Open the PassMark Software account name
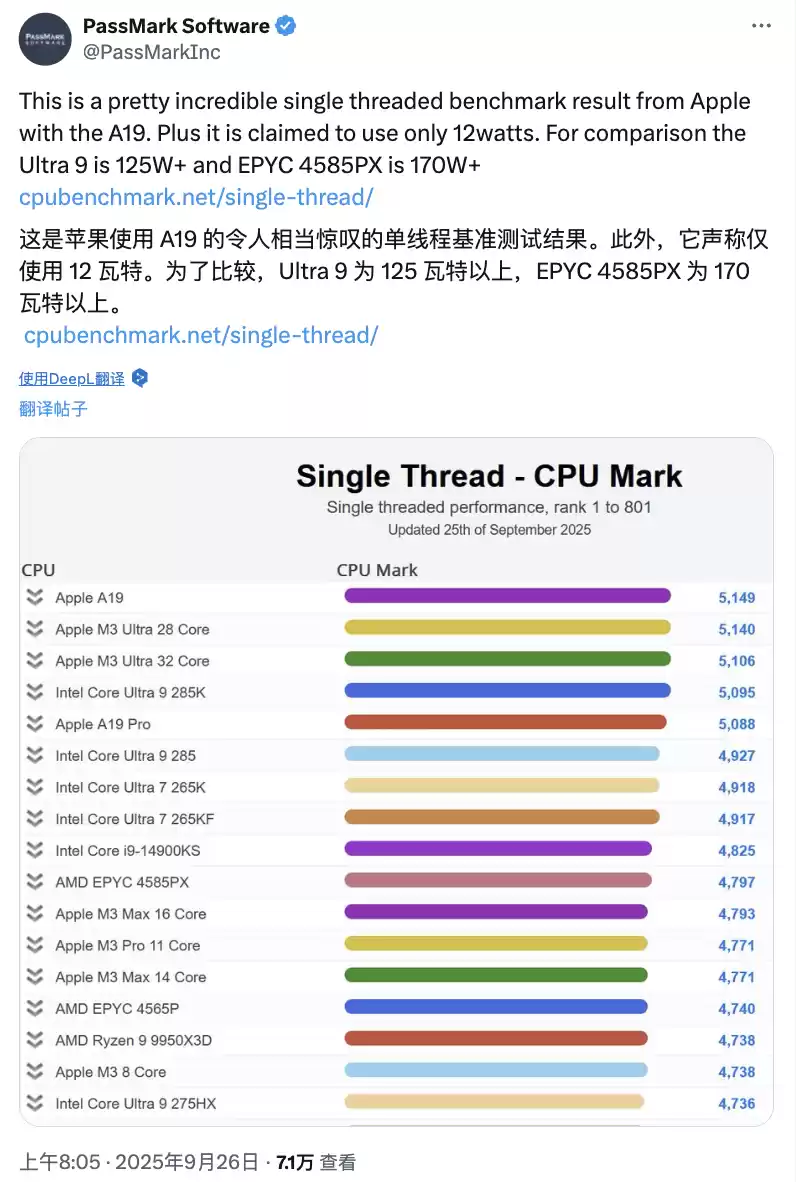This screenshot has height=1182, width=796. click(176, 26)
